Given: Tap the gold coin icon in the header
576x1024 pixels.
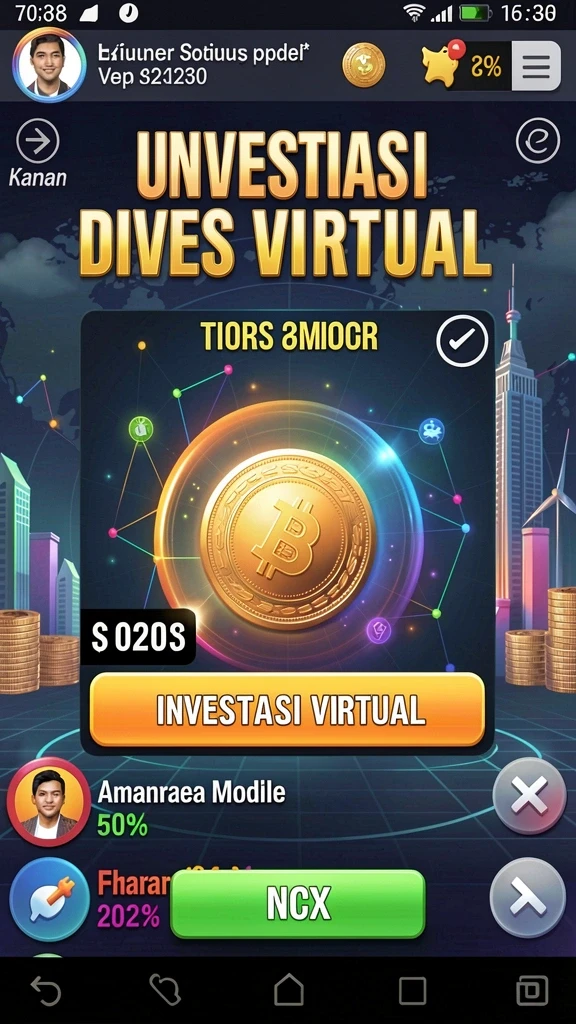Looking at the screenshot, I should 364,65.
